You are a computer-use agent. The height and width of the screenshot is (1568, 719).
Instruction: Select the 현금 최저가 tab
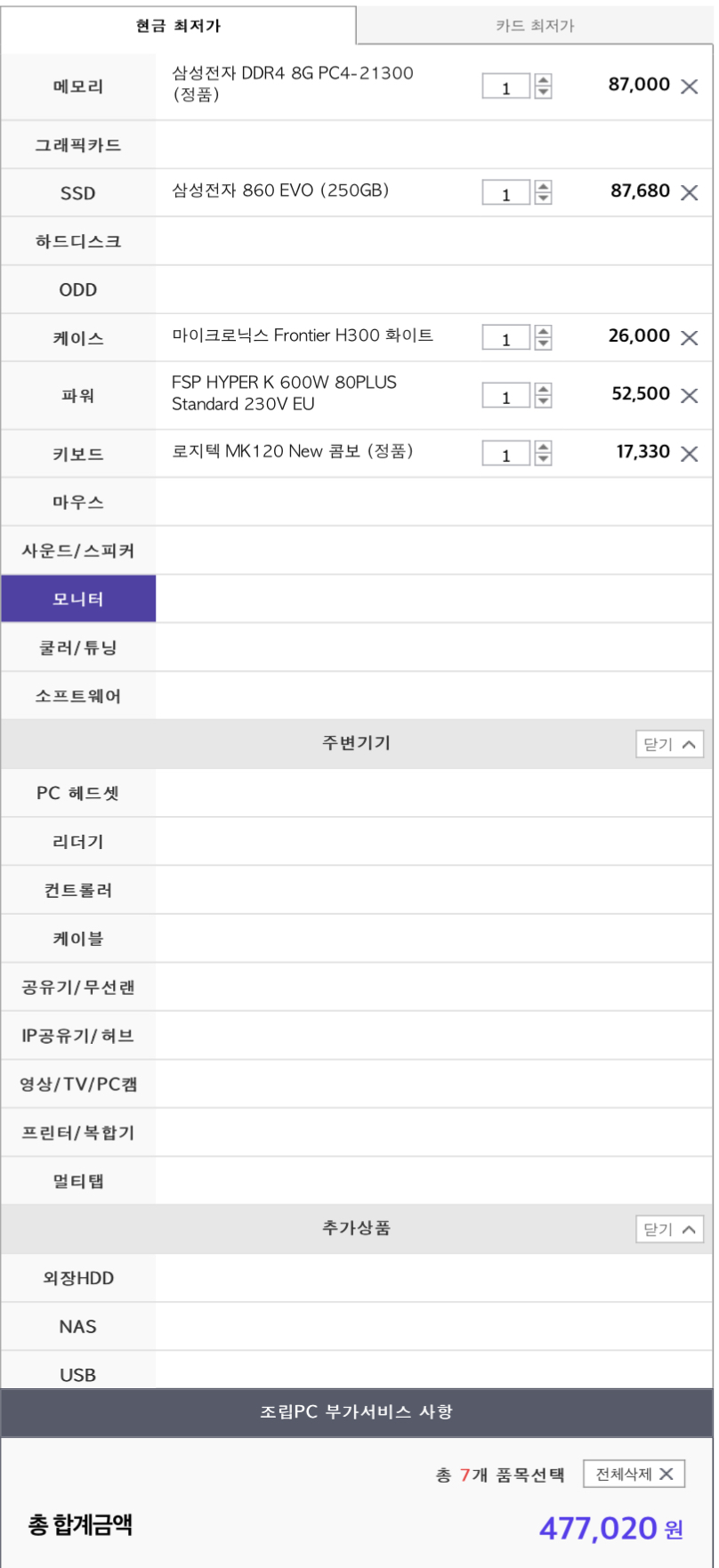[178, 26]
